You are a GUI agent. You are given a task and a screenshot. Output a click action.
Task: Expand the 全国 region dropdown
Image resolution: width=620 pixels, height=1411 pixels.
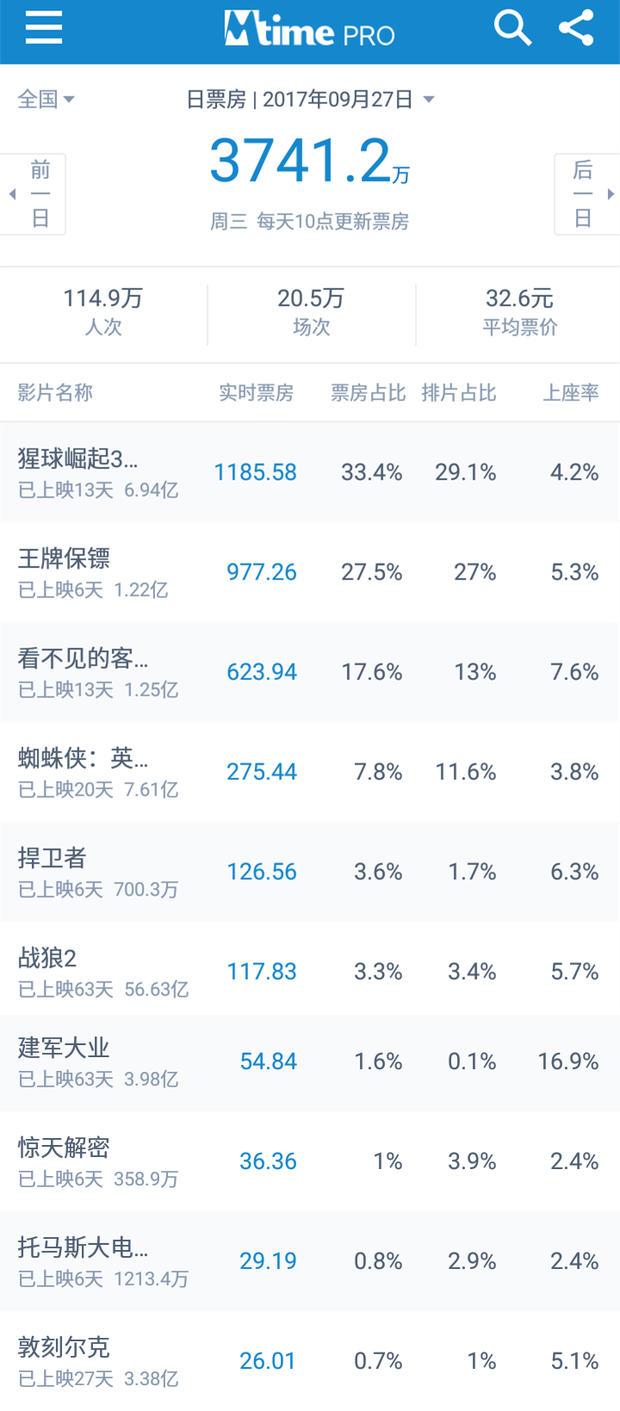[x=46, y=99]
